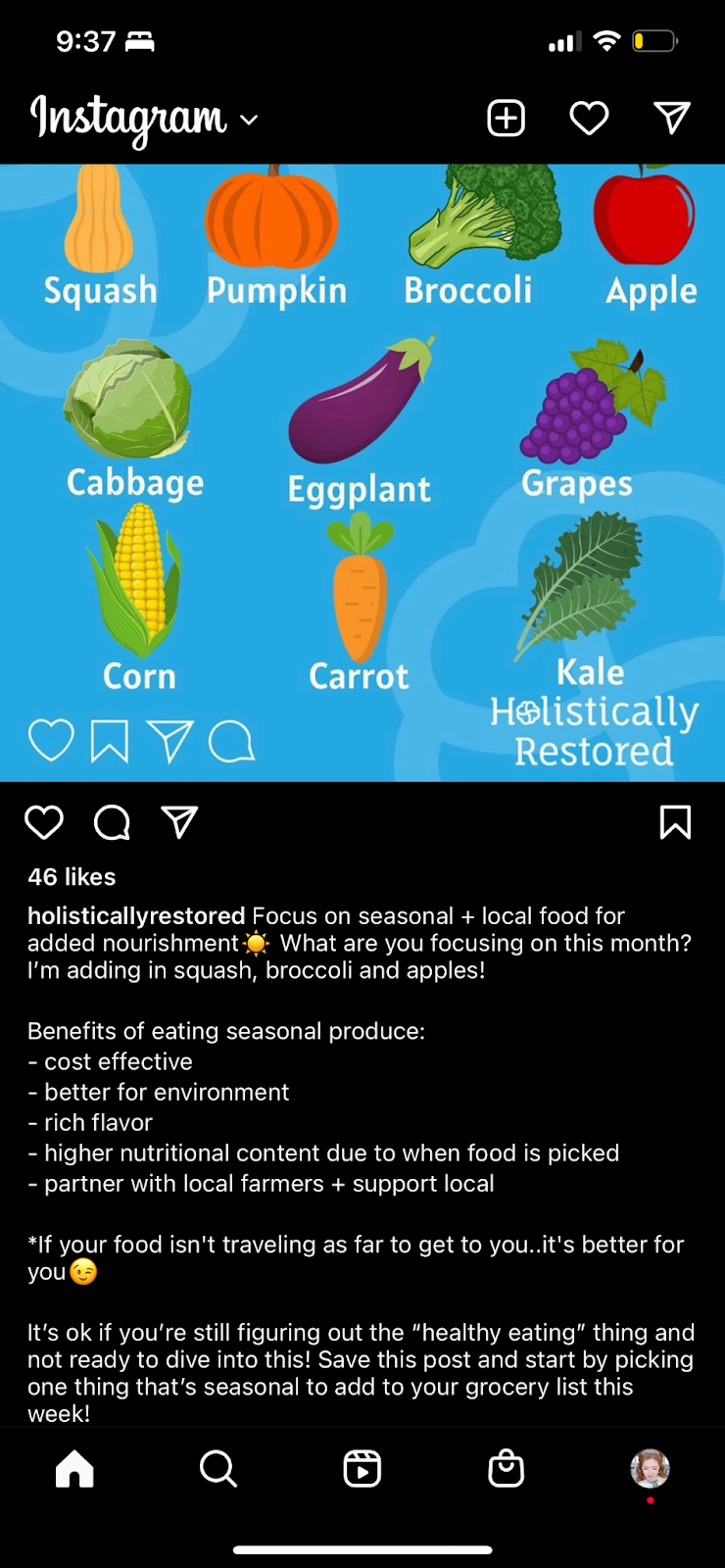Open your profile tab

click(650, 1468)
